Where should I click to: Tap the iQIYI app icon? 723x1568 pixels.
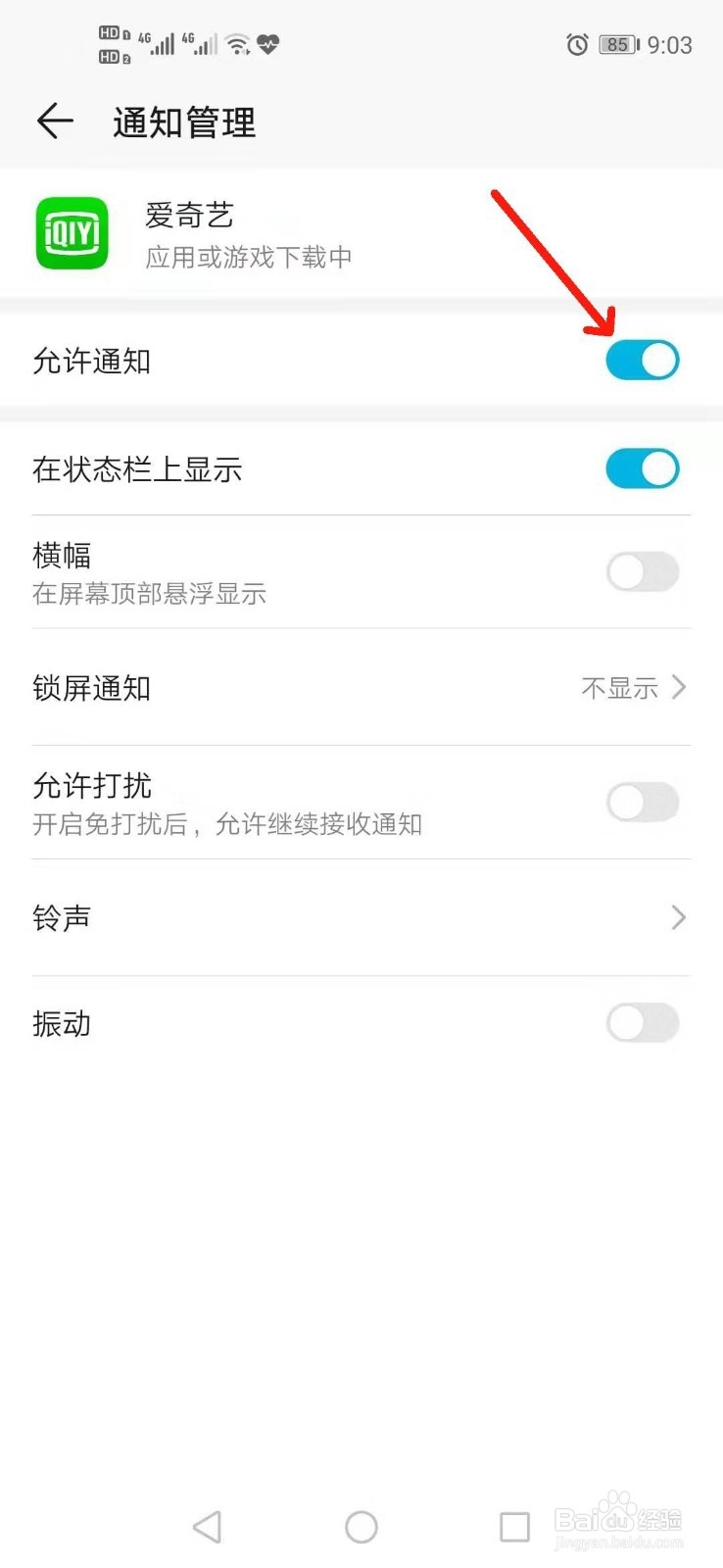(x=72, y=234)
